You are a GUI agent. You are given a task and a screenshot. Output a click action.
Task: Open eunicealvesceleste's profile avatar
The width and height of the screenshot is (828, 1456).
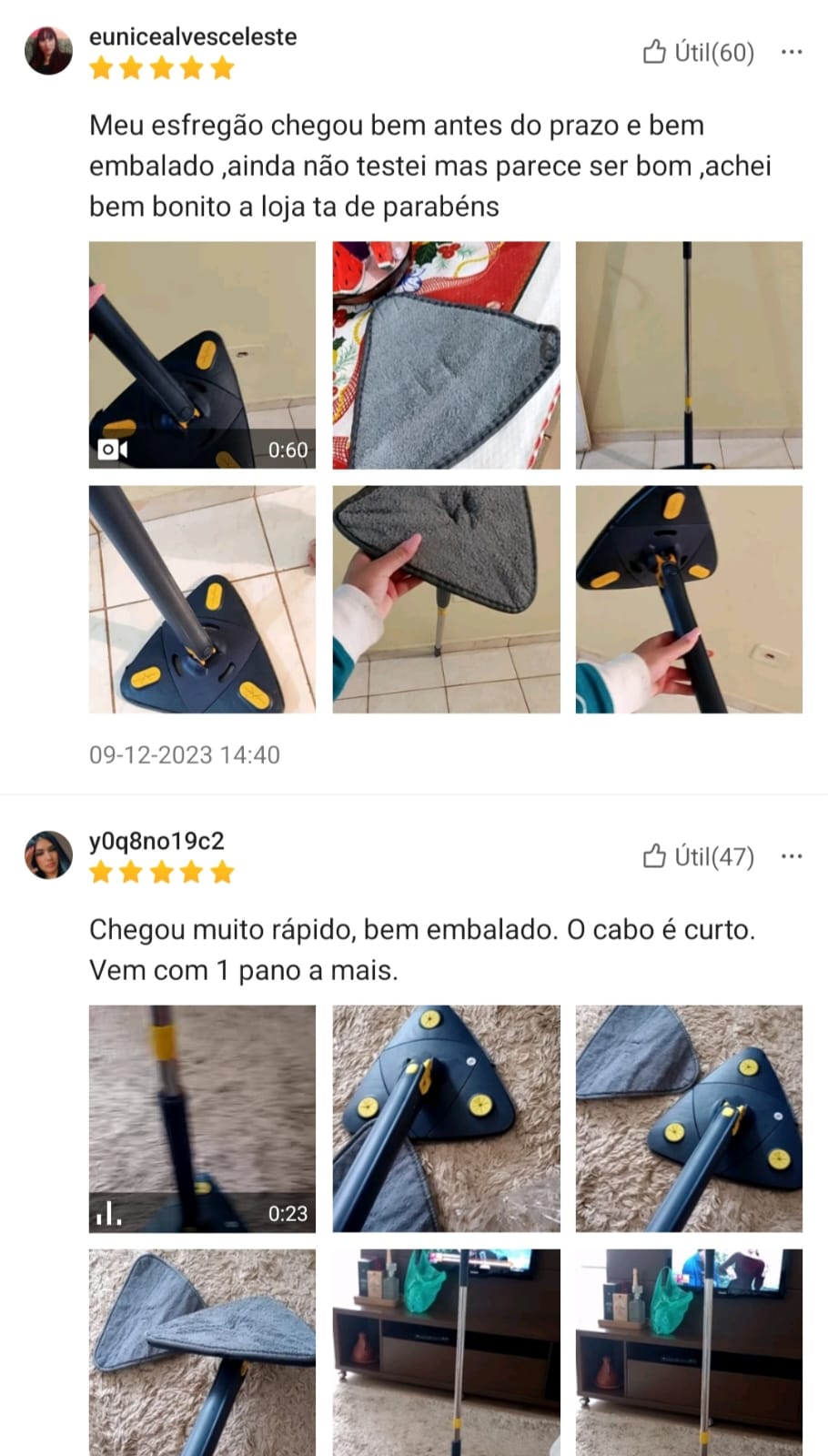[x=48, y=51]
